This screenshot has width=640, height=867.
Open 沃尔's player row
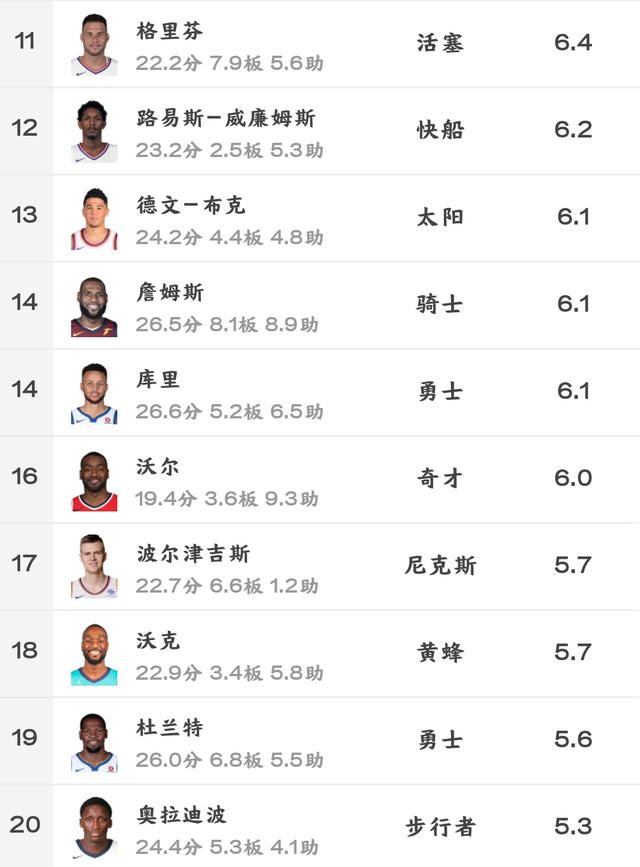click(x=320, y=479)
